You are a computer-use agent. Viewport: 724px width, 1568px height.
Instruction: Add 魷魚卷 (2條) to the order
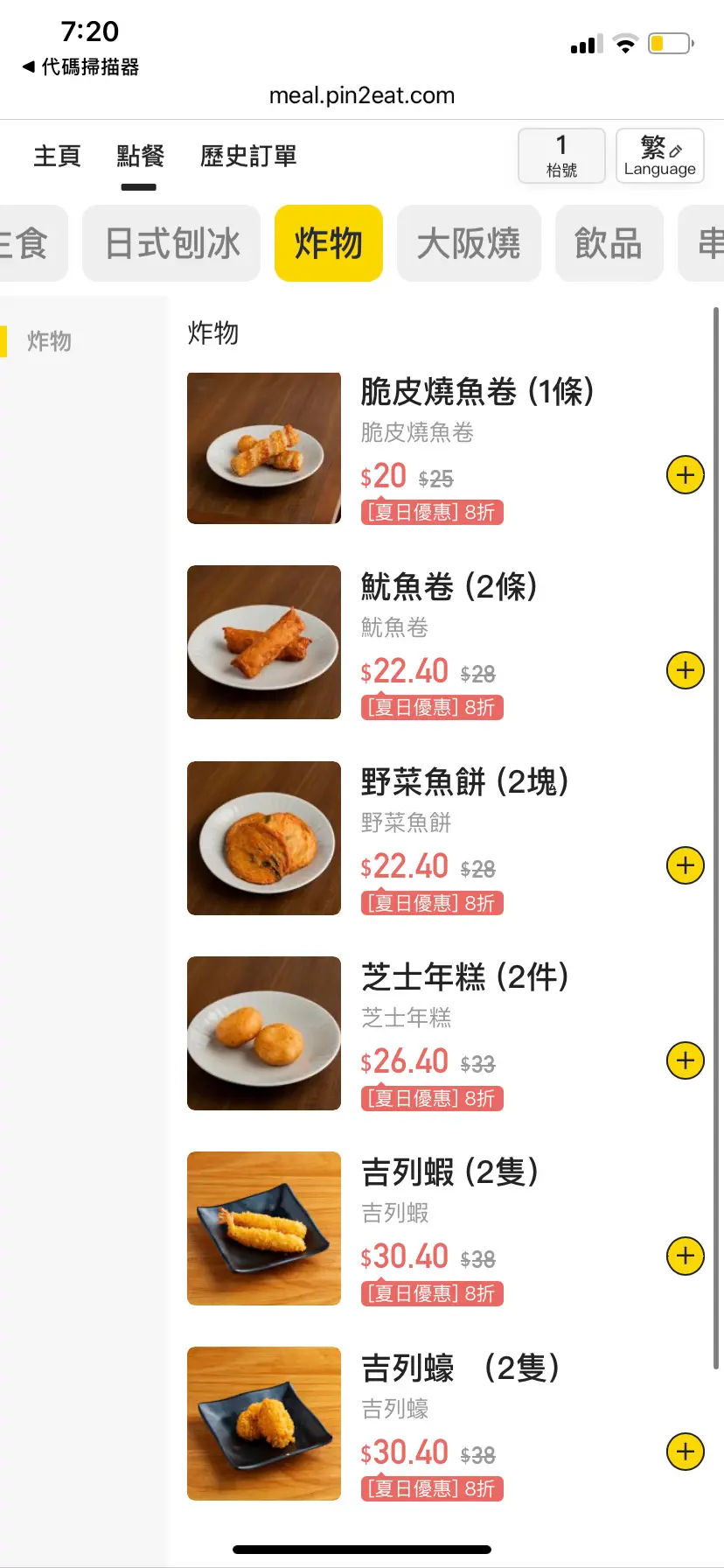(685, 671)
